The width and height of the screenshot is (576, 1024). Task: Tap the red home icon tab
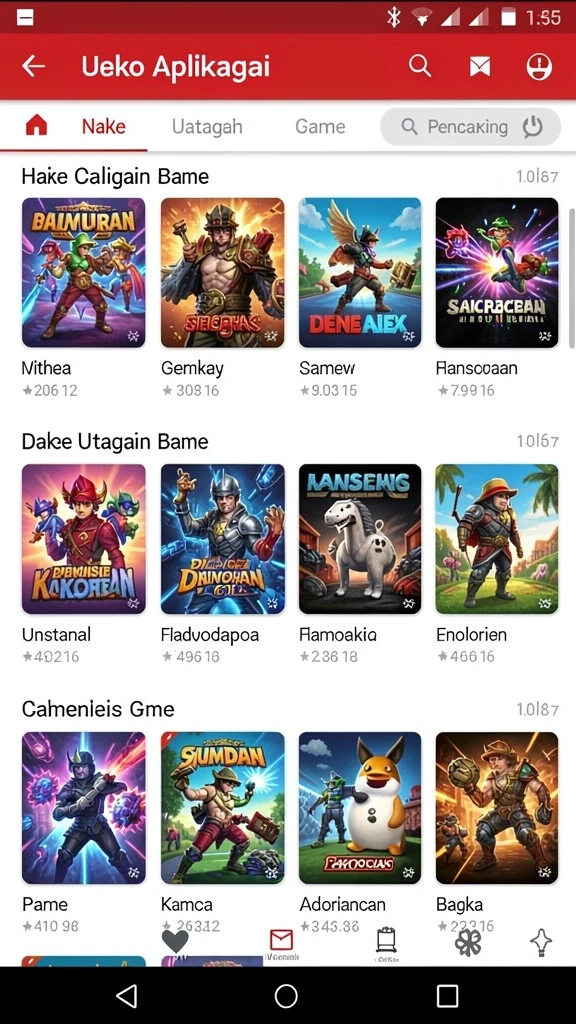coord(37,125)
